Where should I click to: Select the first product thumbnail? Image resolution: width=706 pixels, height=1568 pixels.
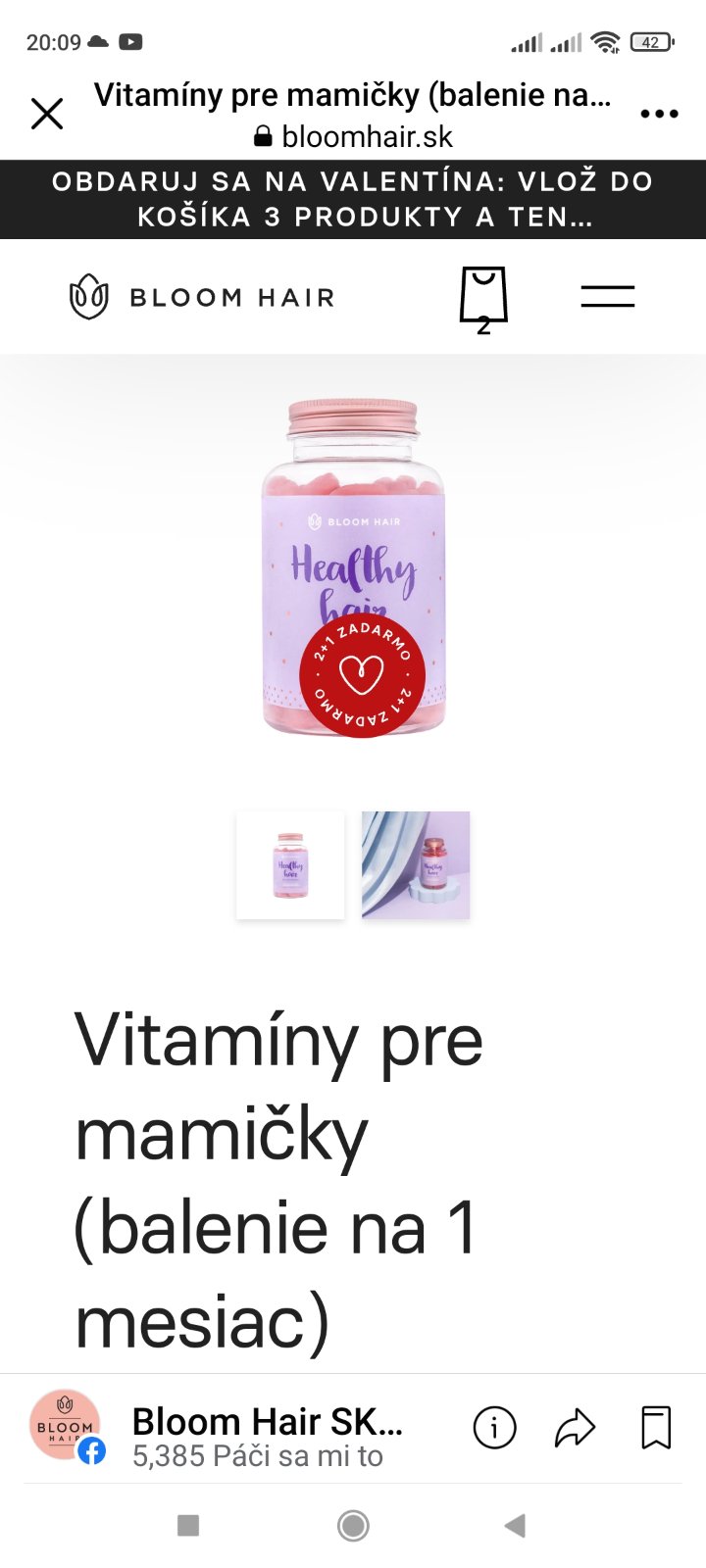(290, 865)
